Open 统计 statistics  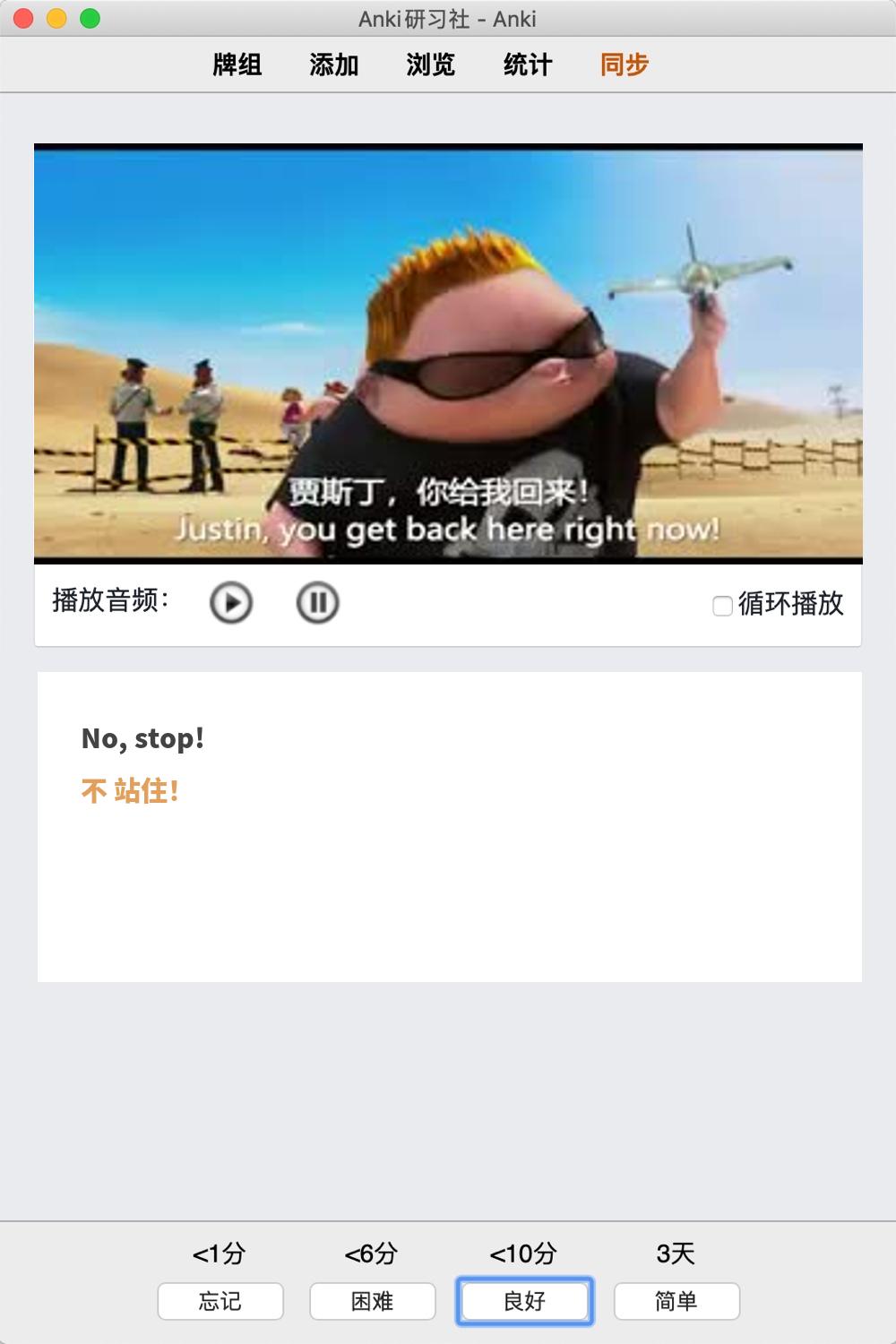click(528, 65)
